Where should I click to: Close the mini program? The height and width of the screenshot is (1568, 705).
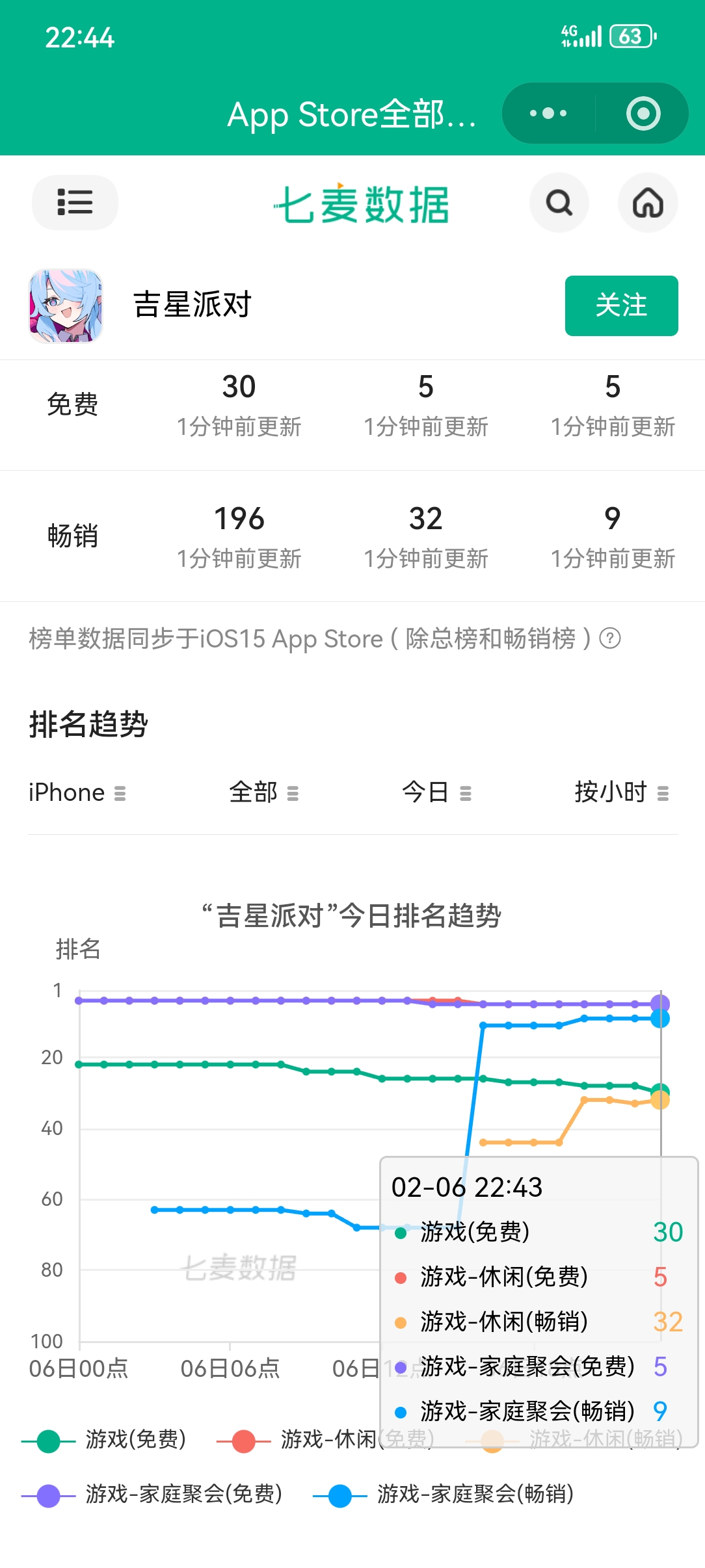[643, 114]
